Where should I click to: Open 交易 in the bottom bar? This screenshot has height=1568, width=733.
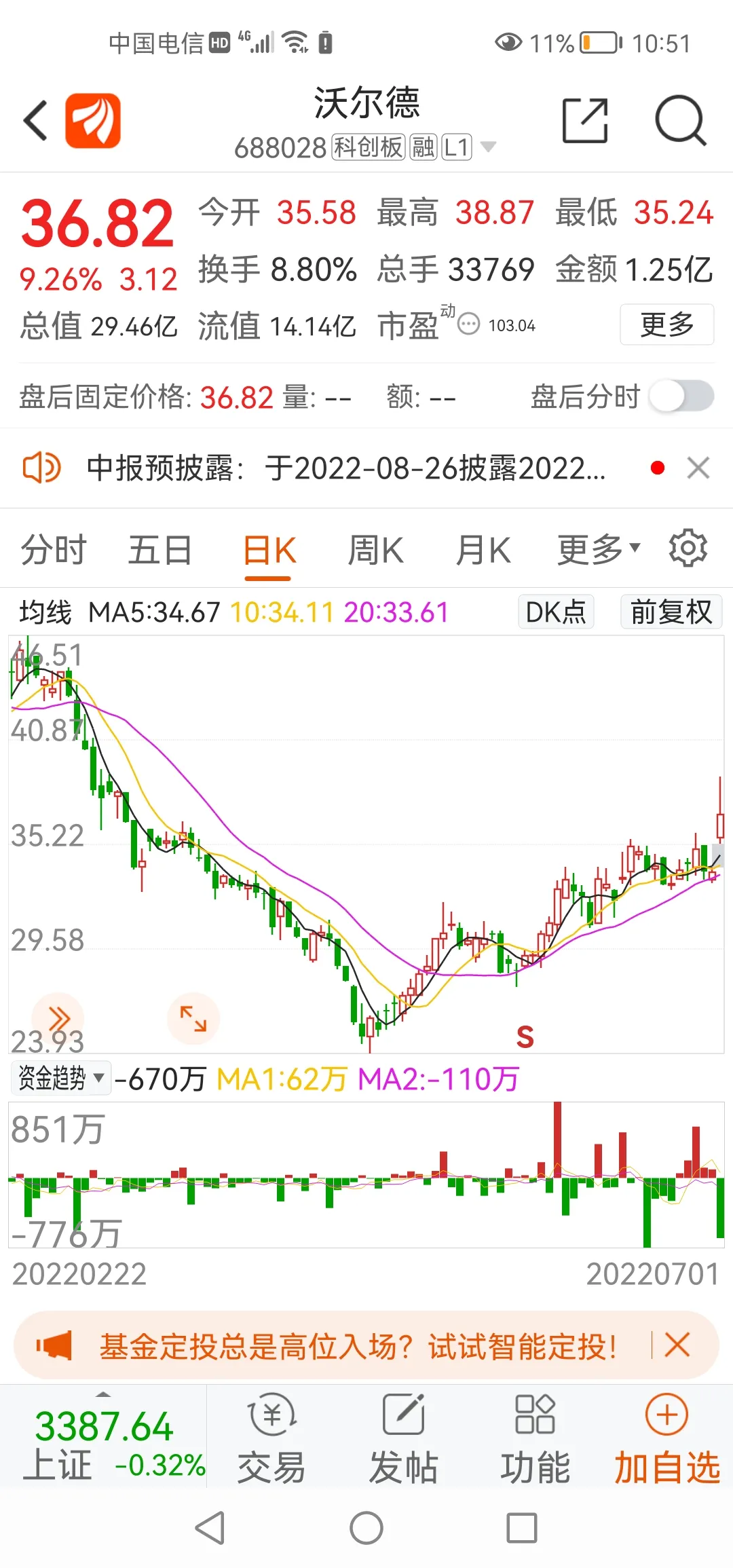(x=271, y=1439)
